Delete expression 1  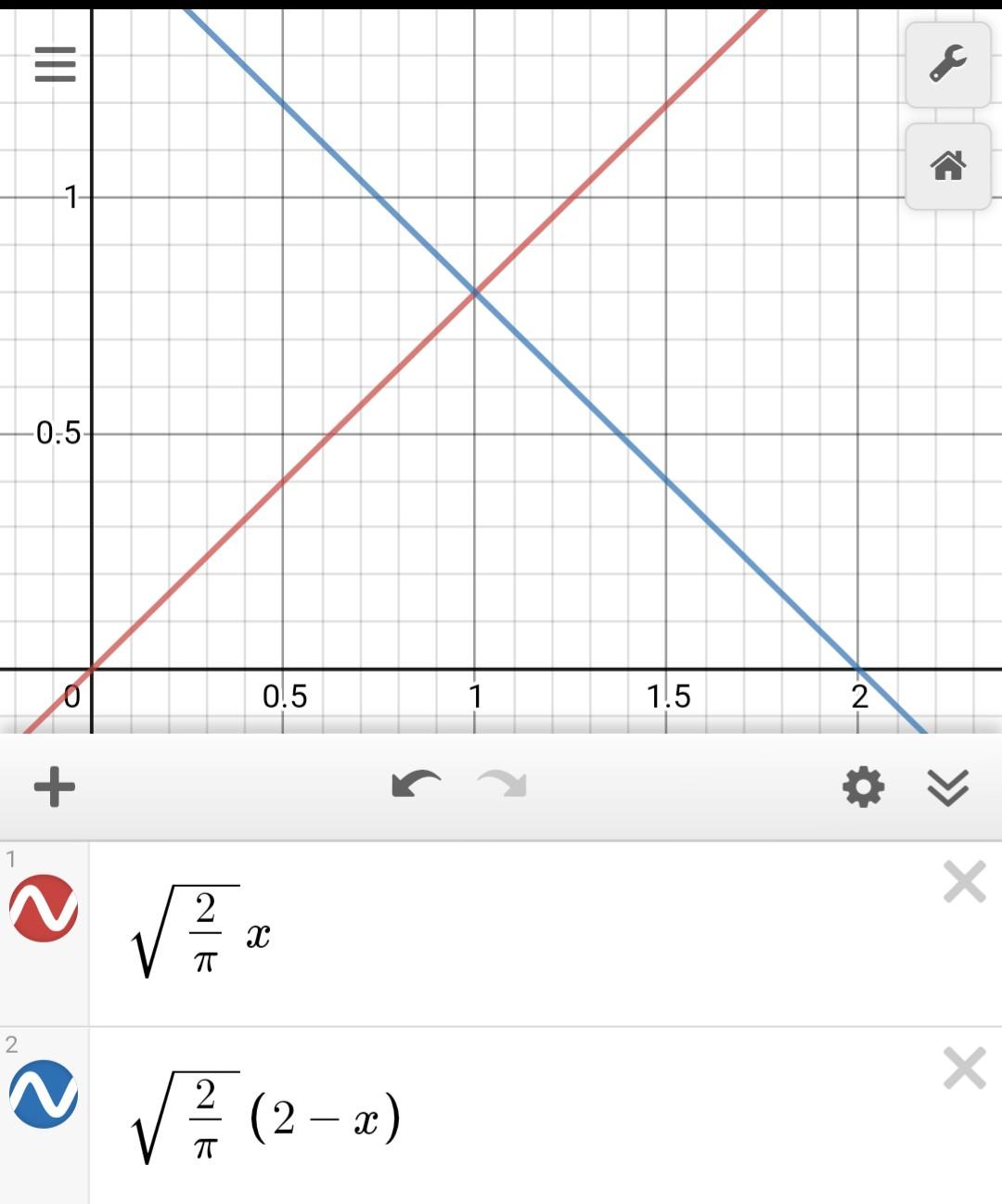[x=964, y=881]
